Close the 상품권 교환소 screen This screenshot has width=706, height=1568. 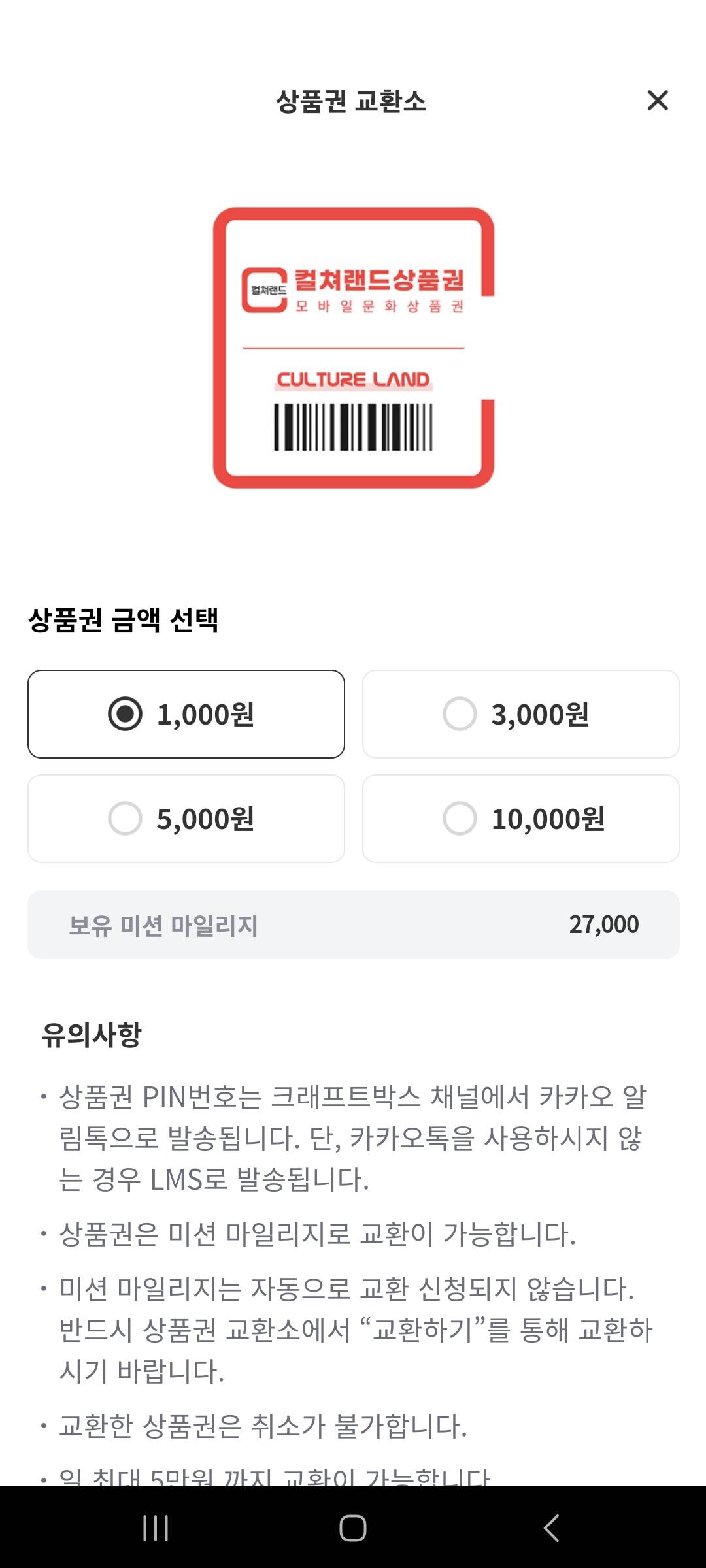(658, 101)
